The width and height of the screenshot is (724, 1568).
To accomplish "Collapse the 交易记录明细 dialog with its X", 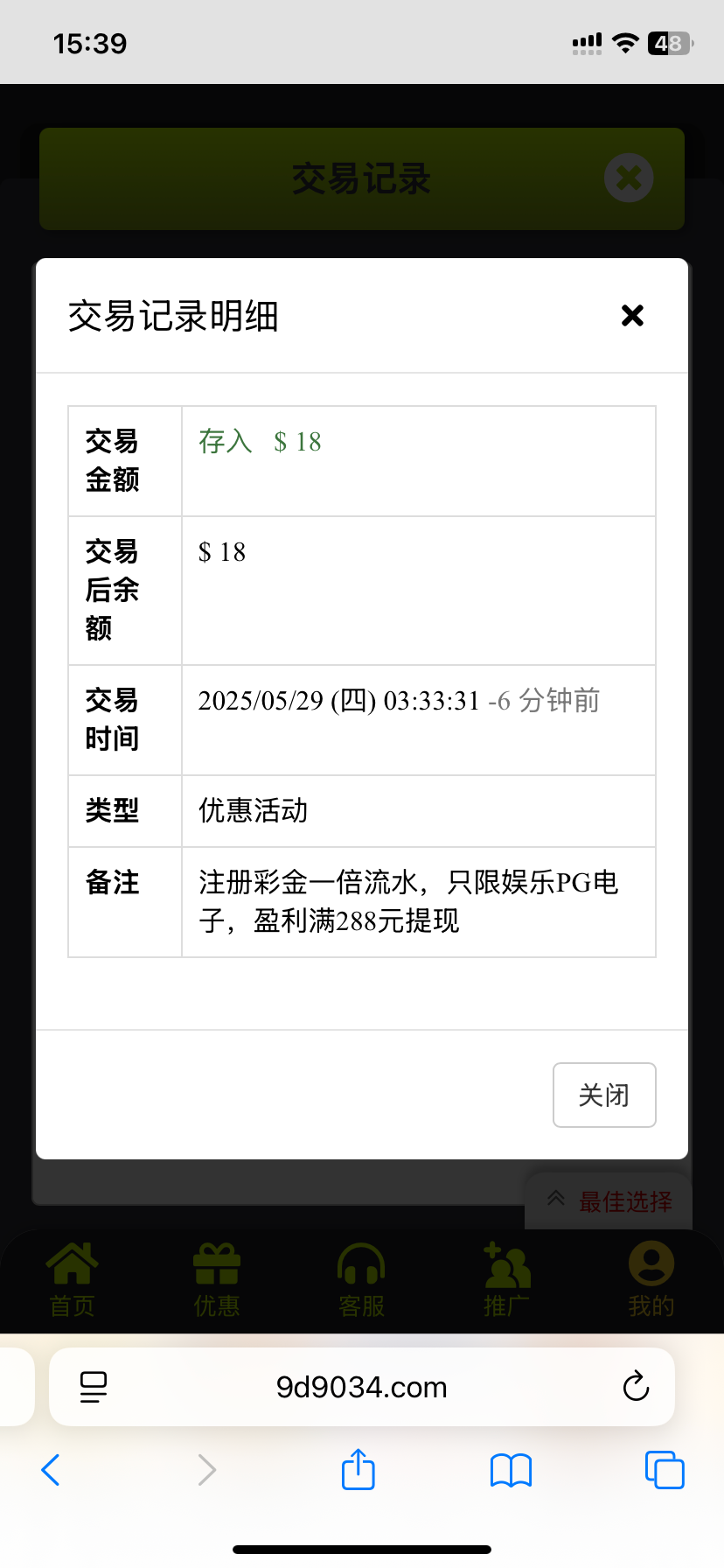I will click(x=632, y=316).
